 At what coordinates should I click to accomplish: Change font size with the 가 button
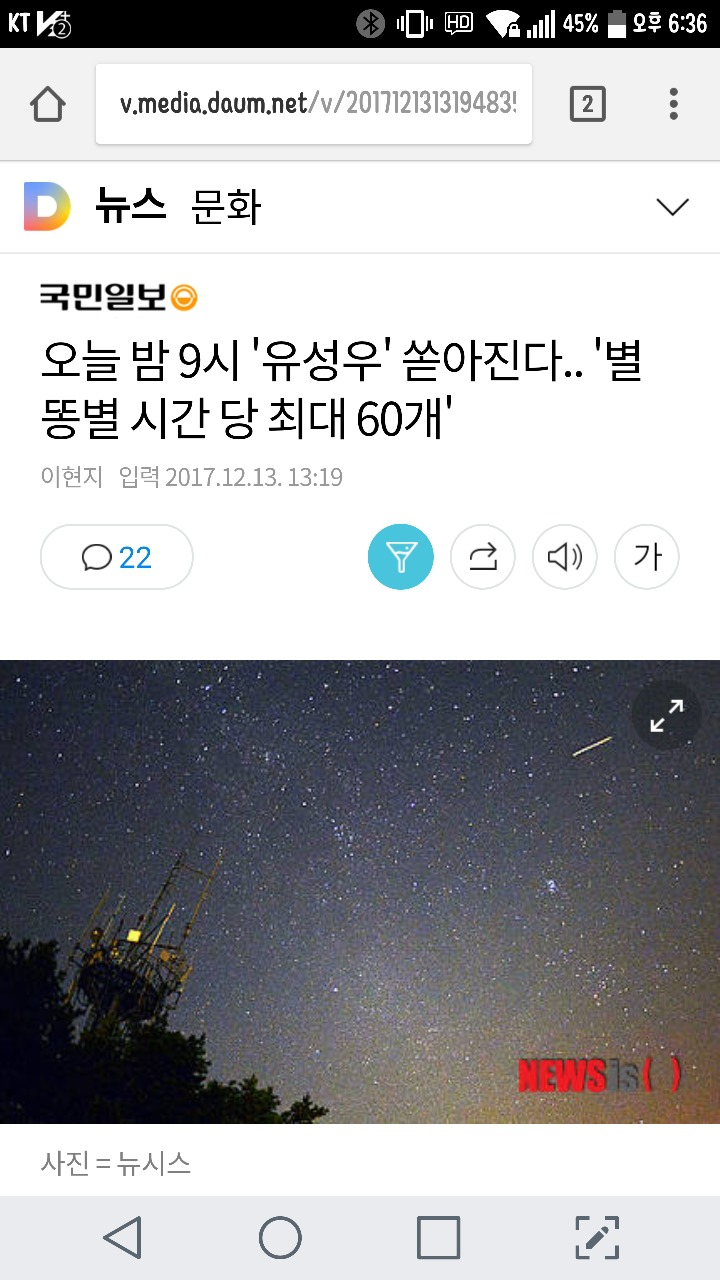[x=647, y=557]
